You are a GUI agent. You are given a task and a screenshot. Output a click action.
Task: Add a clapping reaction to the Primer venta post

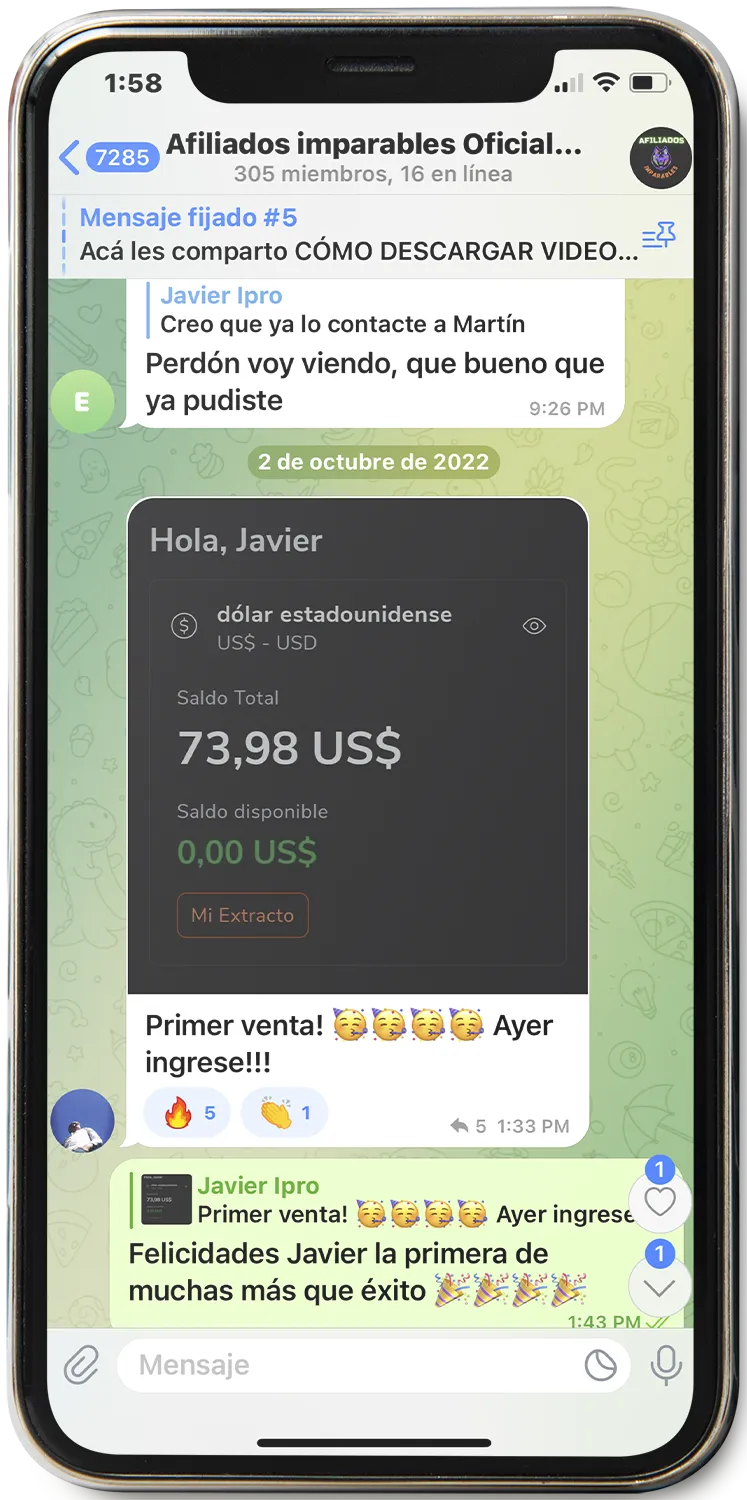(x=284, y=1113)
